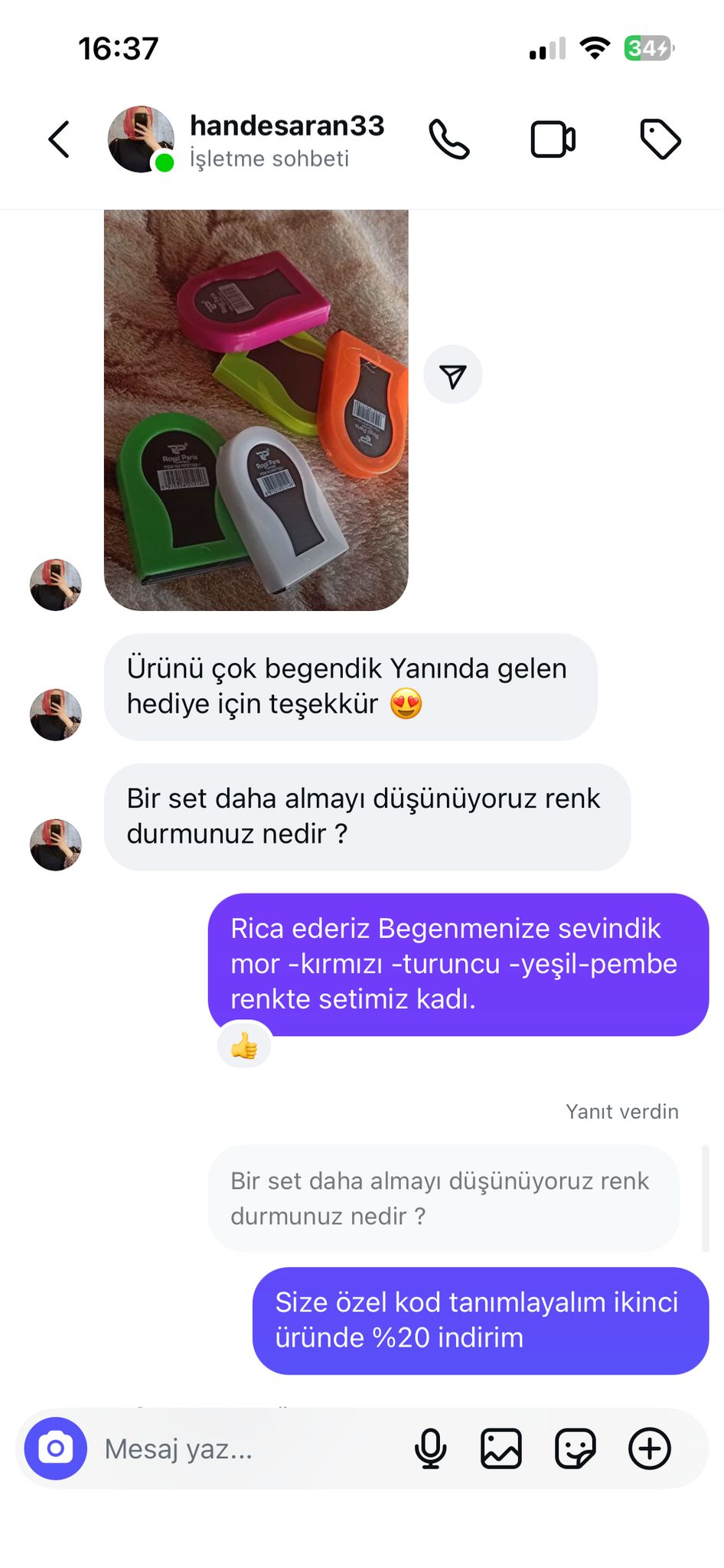The height and width of the screenshot is (1568, 724).
Task: Open the camera from message bar
Action: [x=55, y=1449]
